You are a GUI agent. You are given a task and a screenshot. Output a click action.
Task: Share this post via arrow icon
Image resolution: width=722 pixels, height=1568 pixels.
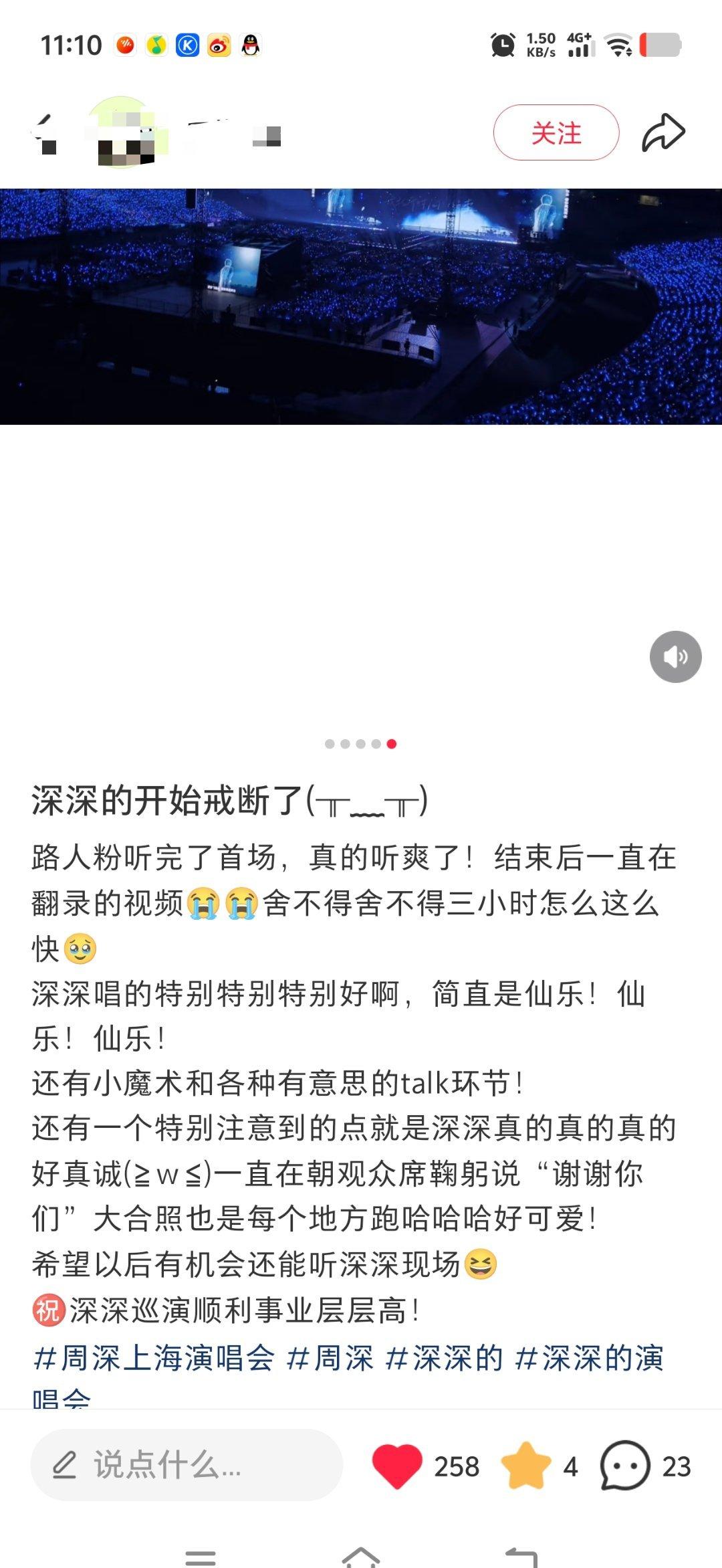click(663, 133)
